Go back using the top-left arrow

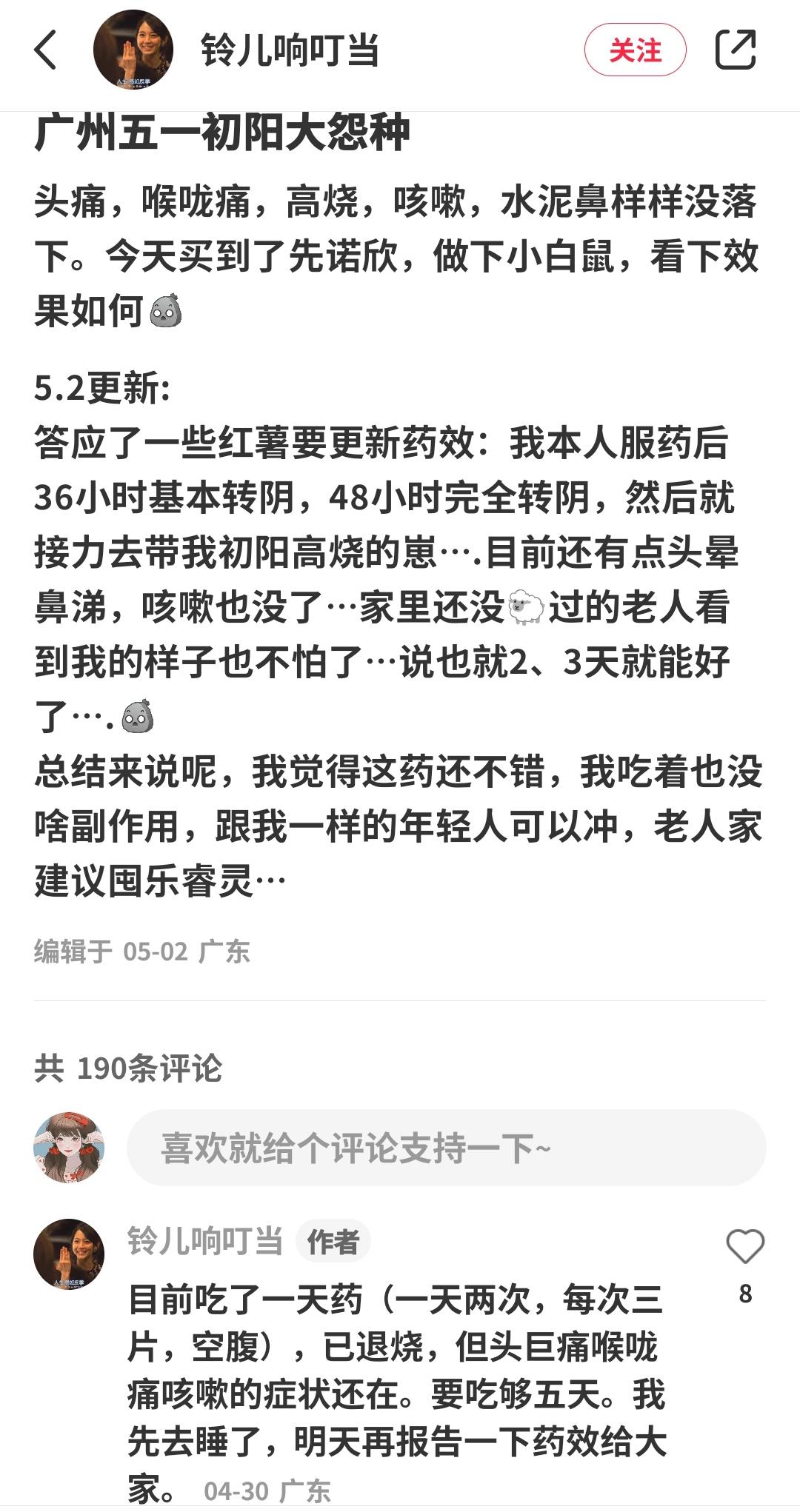(46, 50)
